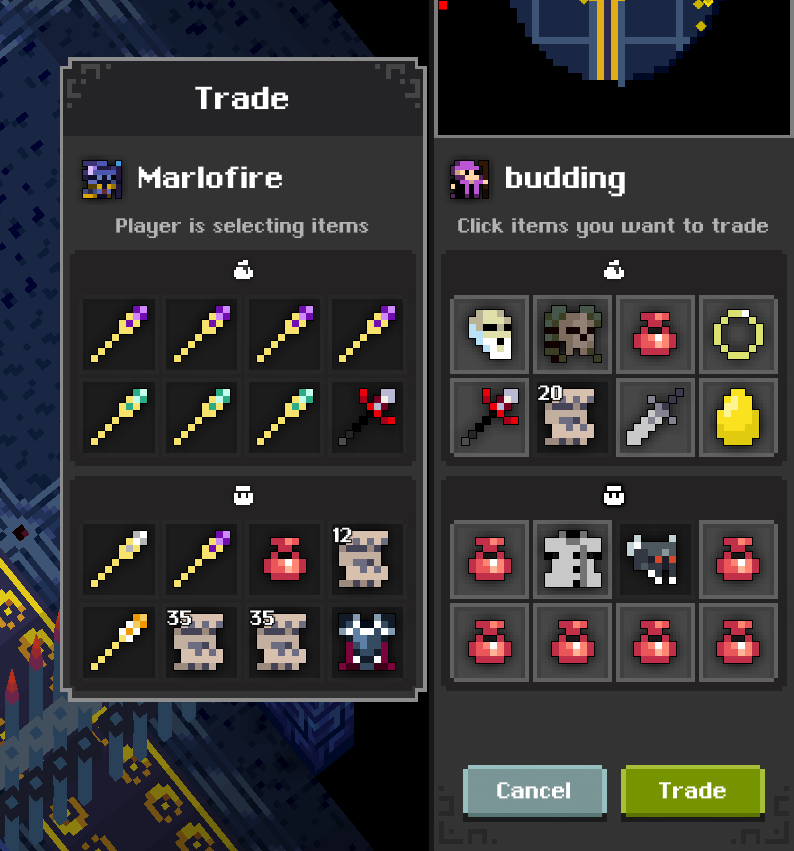The width and height of the screenshot is (794, 851).
Task: Select the dark horned helmet item
Action: pyautogui.click(x=655, y=558)
